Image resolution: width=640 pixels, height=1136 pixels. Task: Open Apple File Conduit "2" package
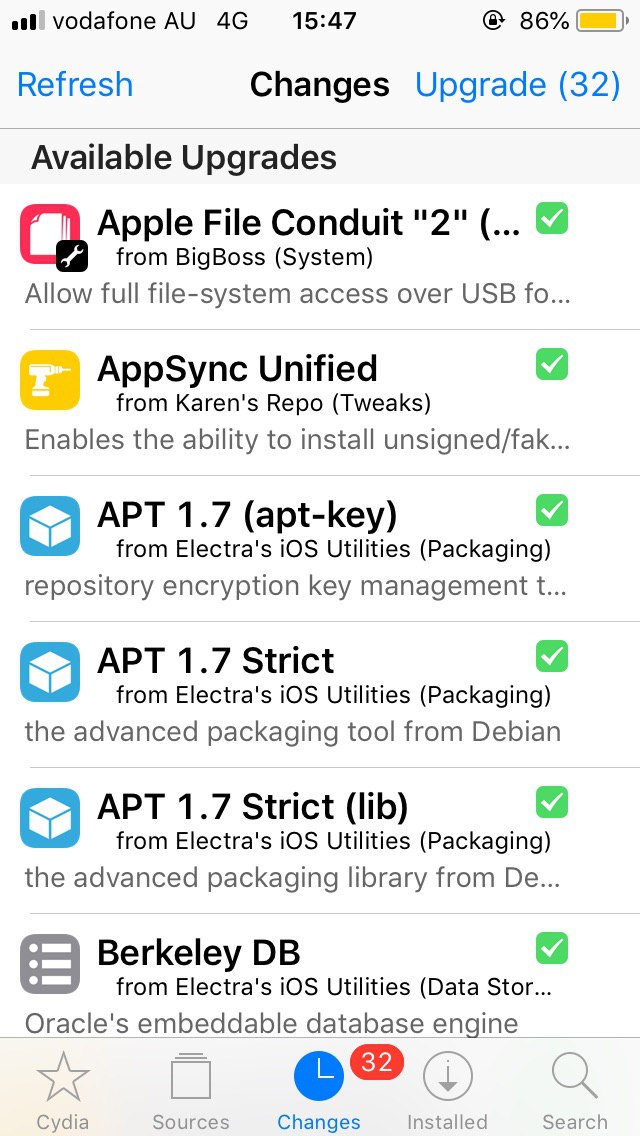point(300,256)
